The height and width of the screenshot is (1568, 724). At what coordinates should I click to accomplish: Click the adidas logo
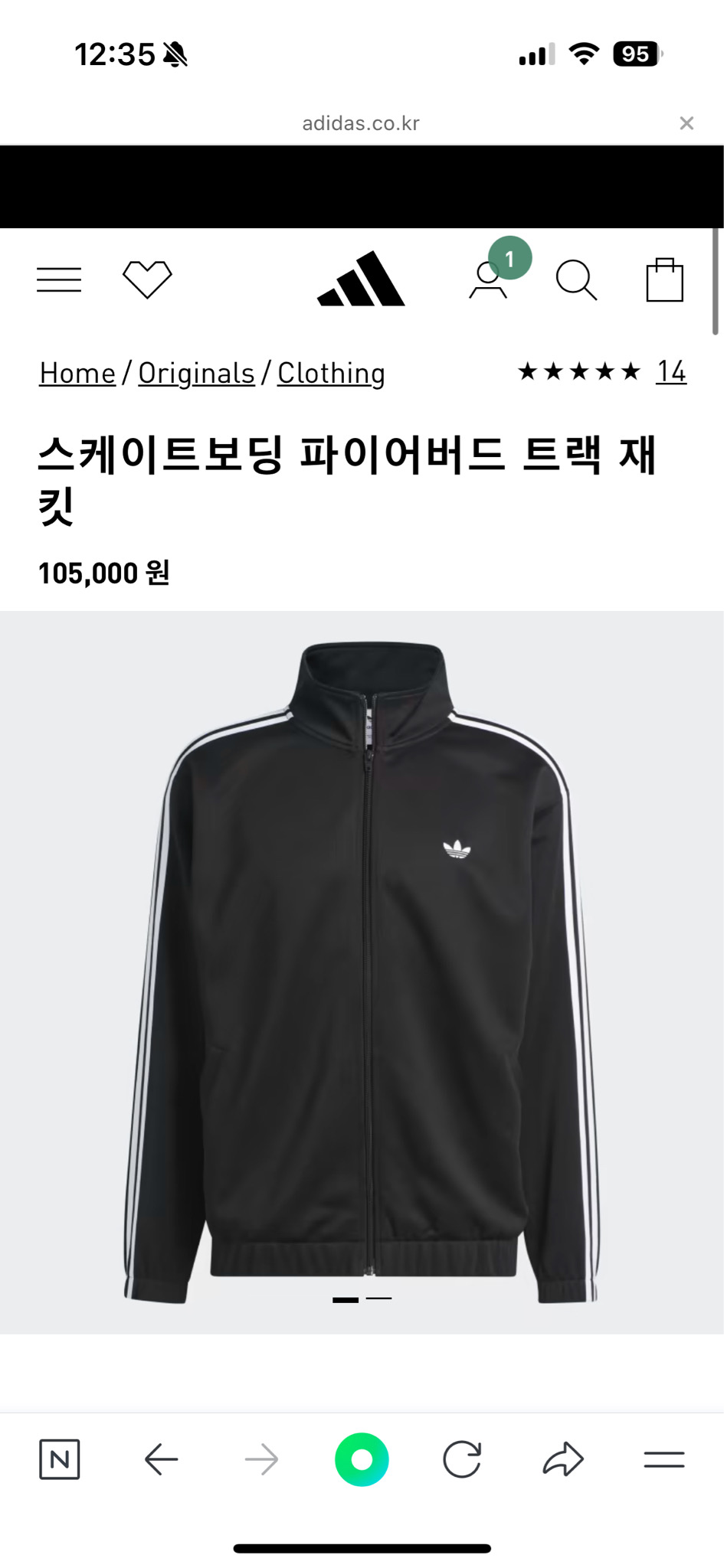(x=362, y=279)
